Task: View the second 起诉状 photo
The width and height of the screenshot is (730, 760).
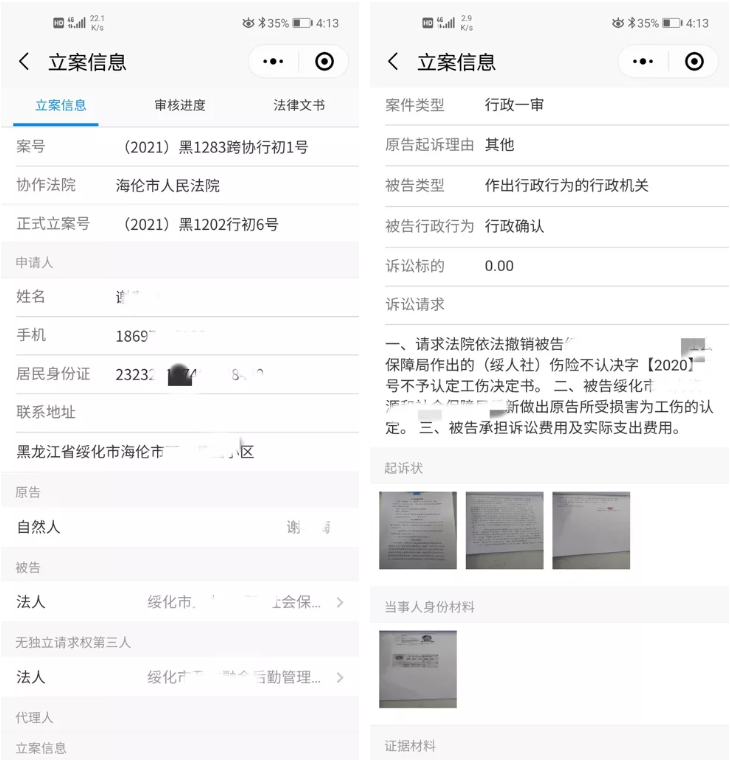Action: pos(504,530)
